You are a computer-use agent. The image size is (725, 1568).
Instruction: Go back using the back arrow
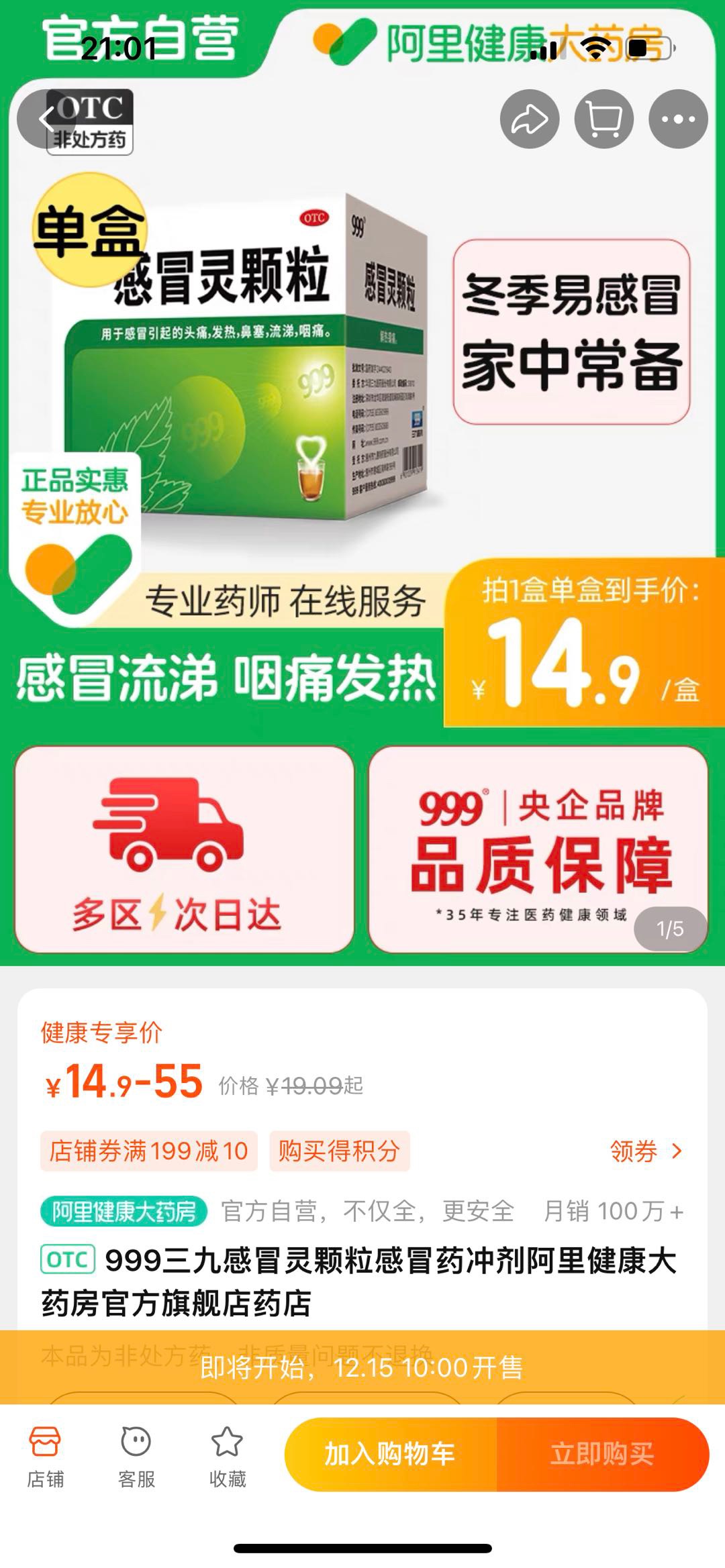46,120
